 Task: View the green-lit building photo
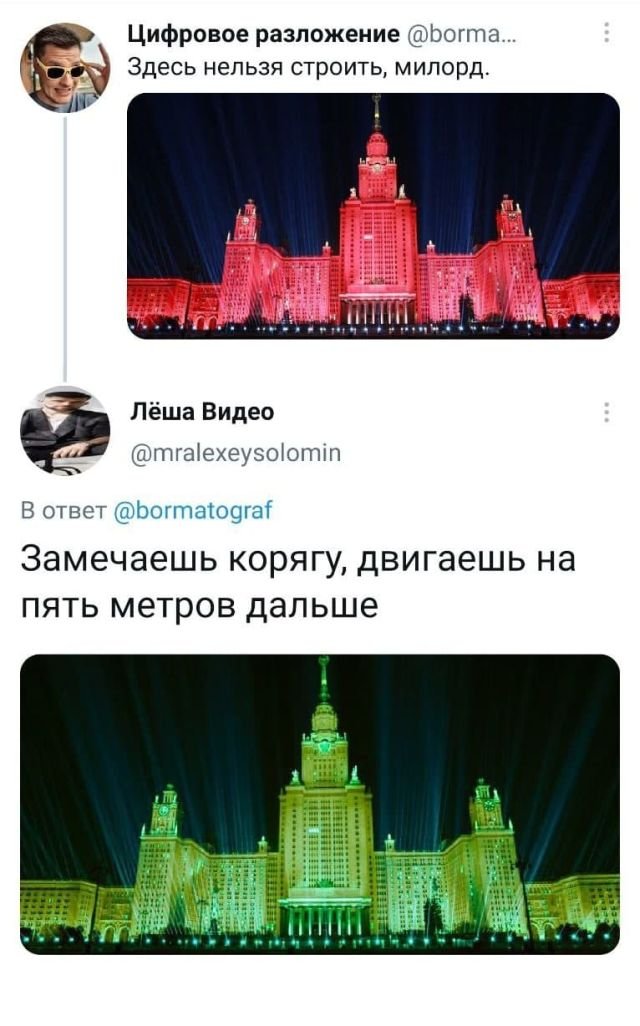tap(320, 803)
